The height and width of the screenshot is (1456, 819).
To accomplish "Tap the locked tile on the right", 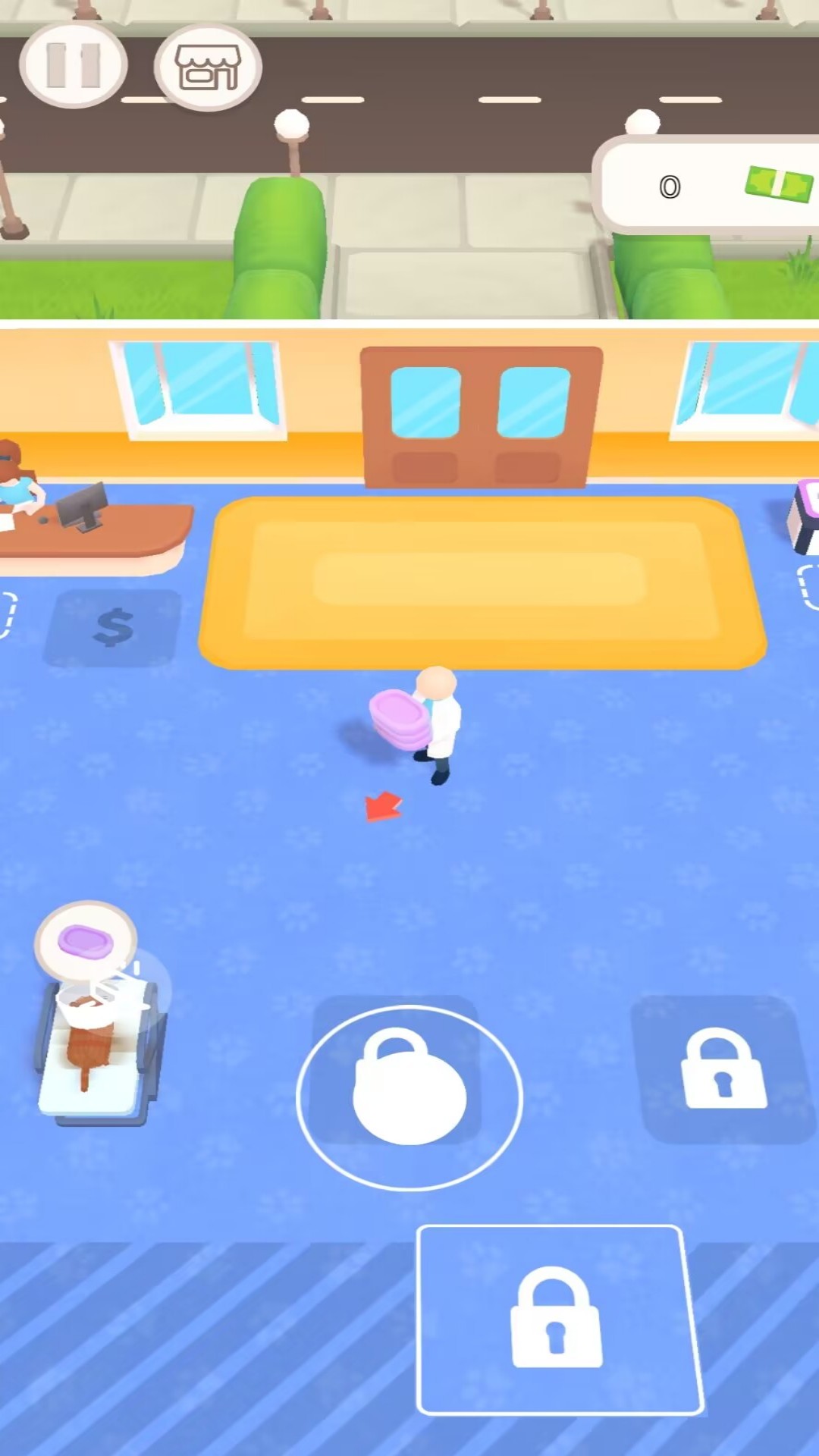I will [x=723, y=1069].
